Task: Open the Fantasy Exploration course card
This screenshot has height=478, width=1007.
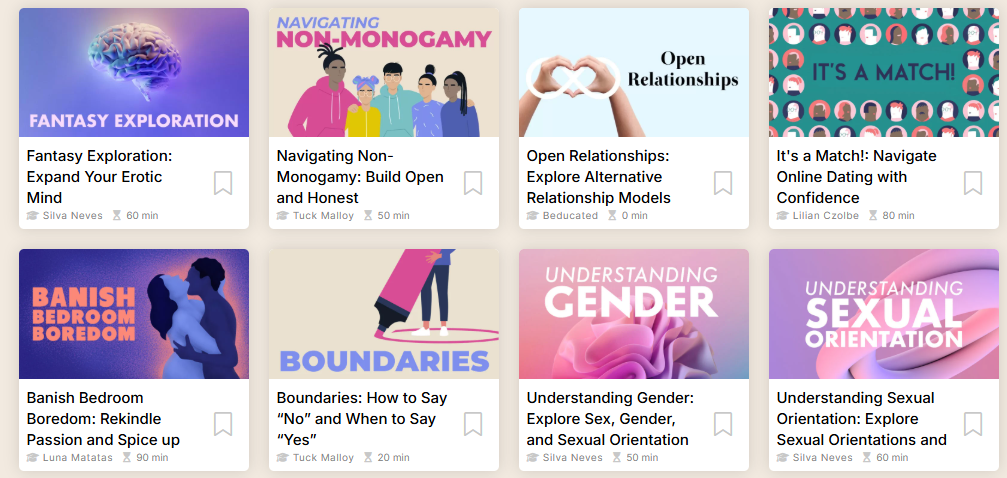Action: (x=133, y=73)
